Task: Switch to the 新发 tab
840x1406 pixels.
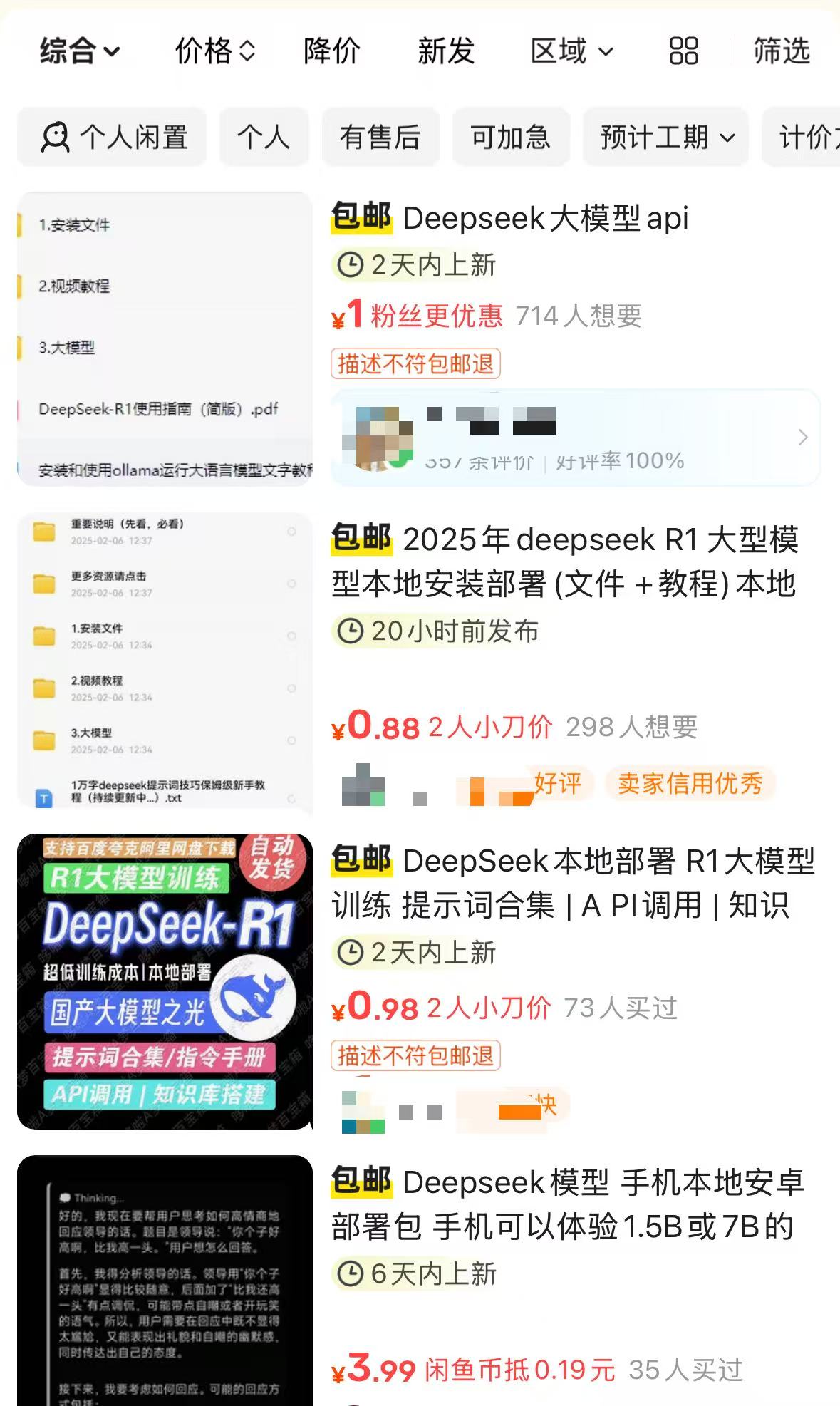Action: 446,51
